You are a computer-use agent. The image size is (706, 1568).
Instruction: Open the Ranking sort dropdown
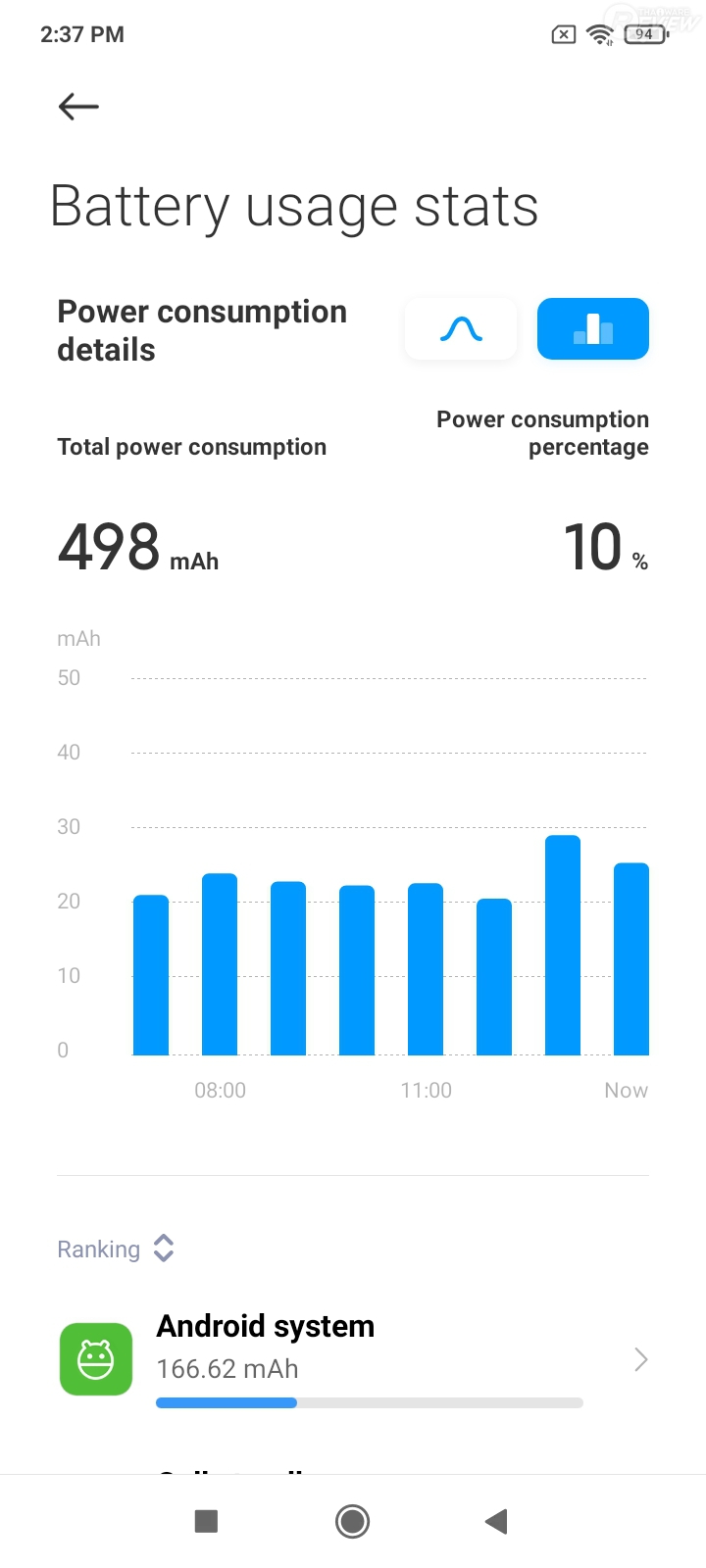[x=116, y=1249]
